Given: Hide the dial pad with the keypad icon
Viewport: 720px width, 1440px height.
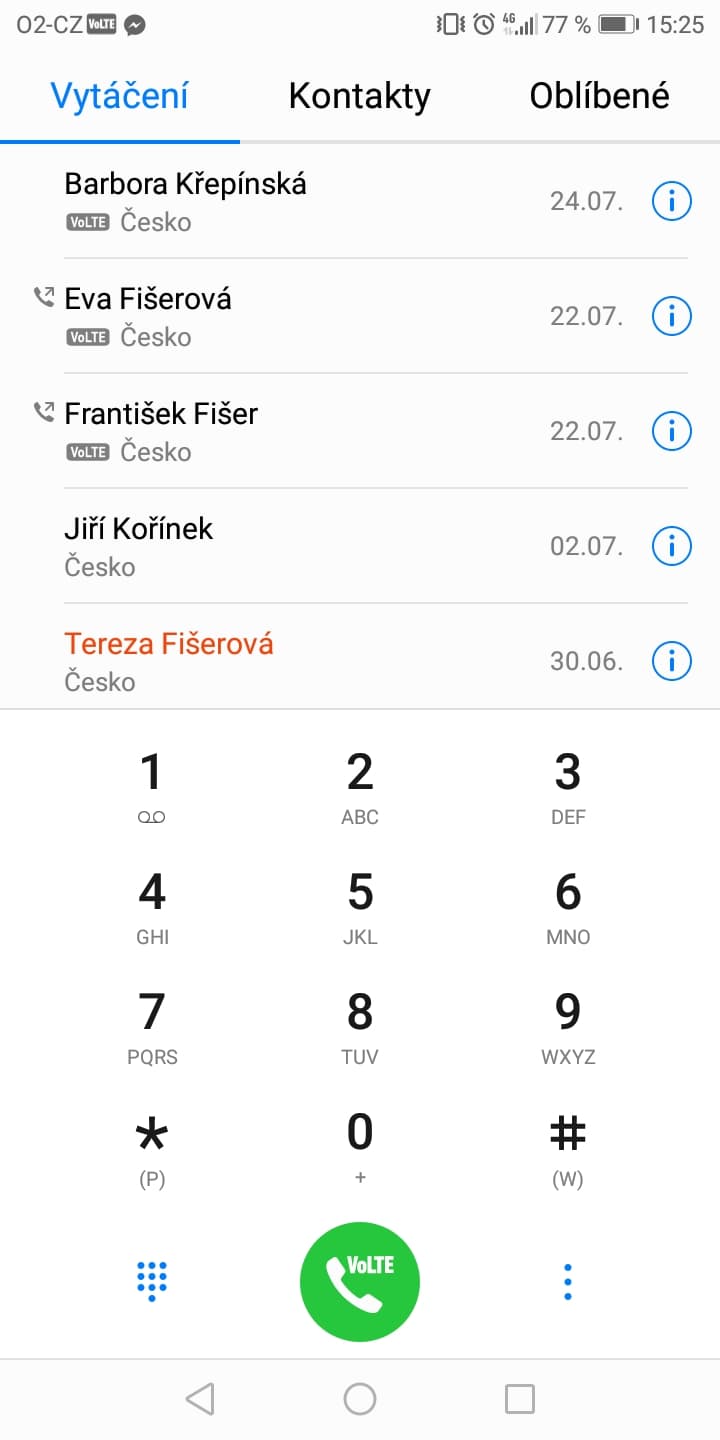Looking at the screenshot, I should [x=151, y=1281].
